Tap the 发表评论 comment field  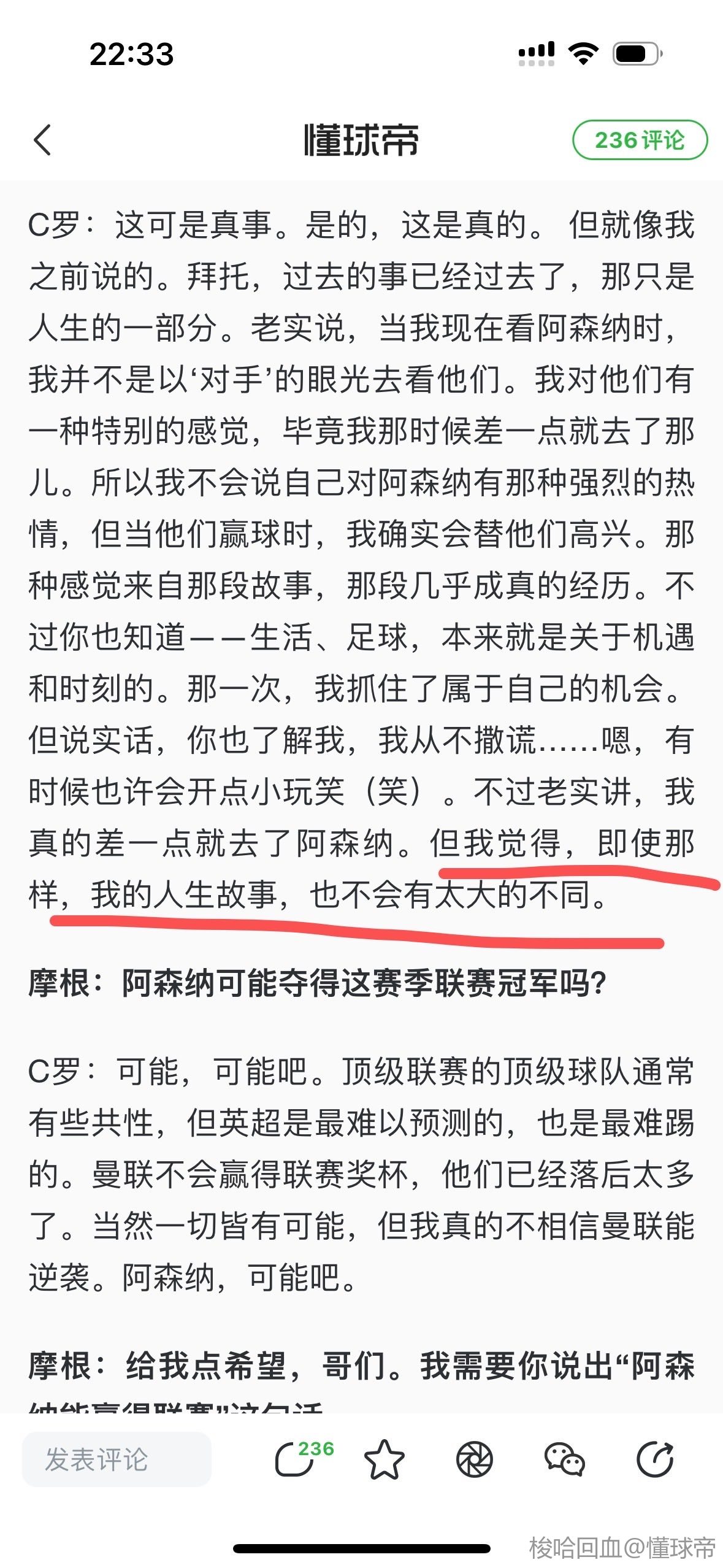(x=117, y=1459)
